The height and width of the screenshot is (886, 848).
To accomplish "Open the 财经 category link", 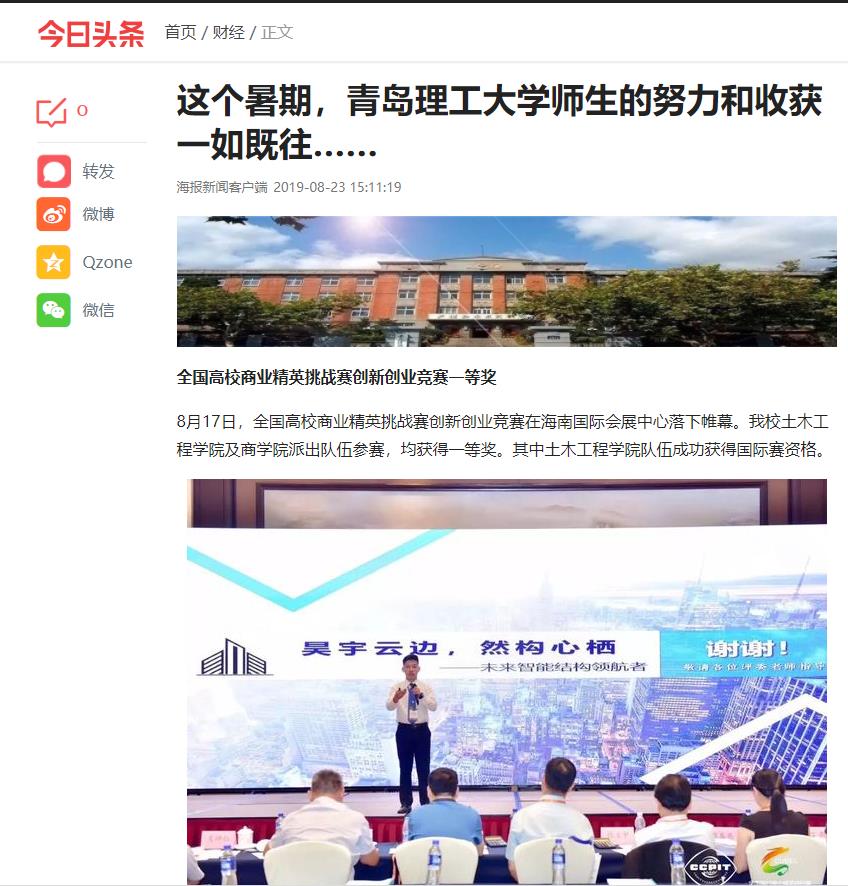I will [x=229, y=32].
